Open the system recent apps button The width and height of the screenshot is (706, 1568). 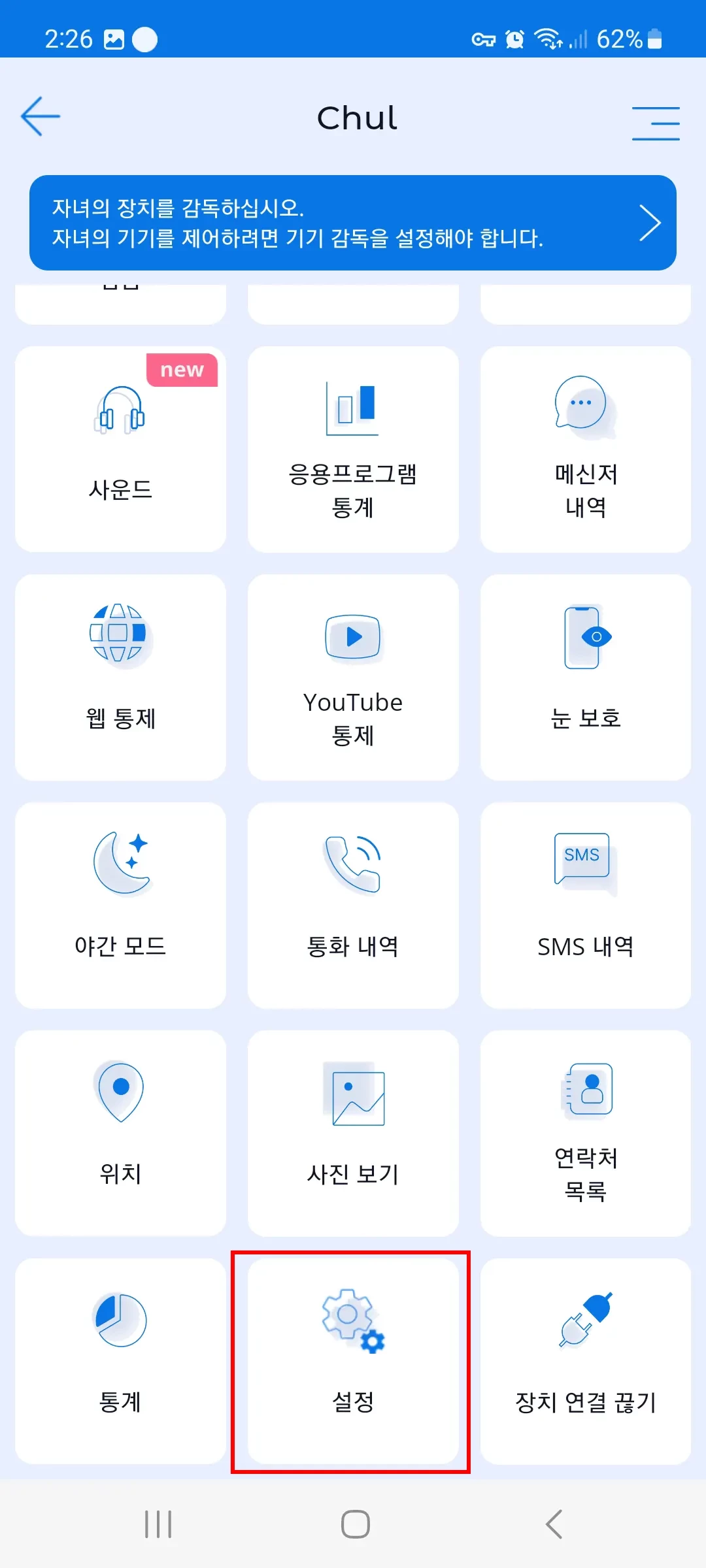(158, 1524)
